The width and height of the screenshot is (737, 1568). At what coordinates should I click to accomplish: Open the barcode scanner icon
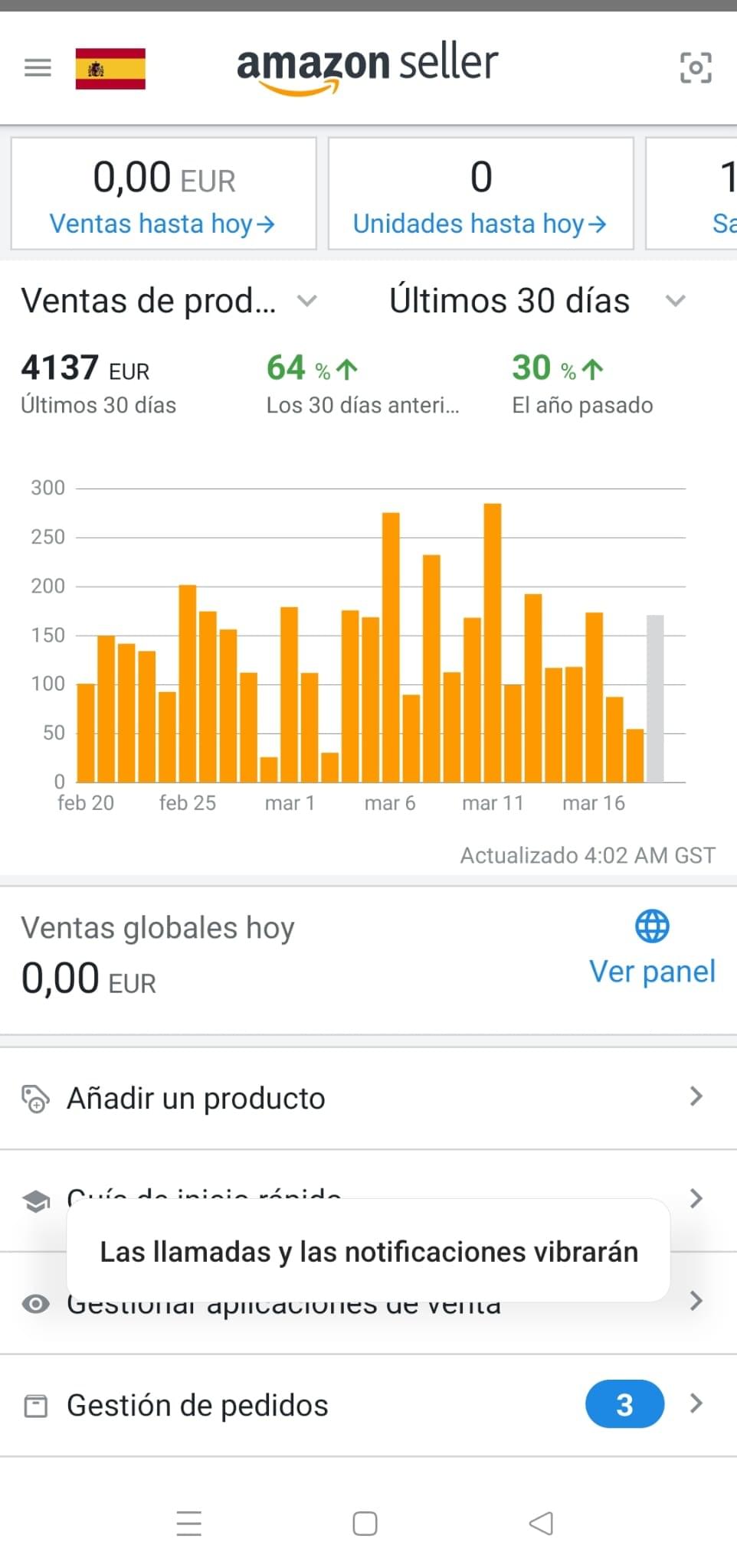pos(695,68)
